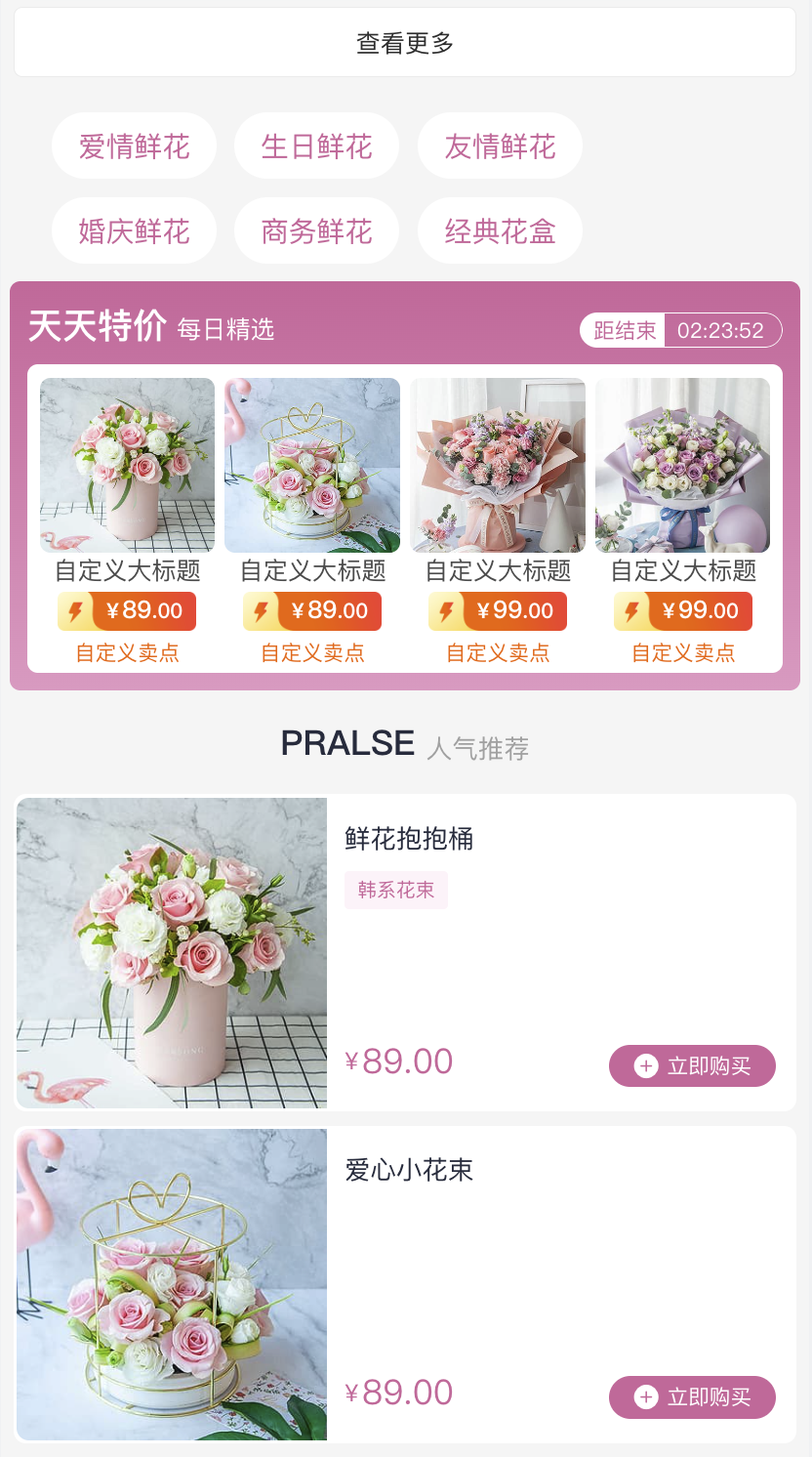
Task: Open the pink vase bouquet deal at ¥89.00
Action: (x=127, y=521)
